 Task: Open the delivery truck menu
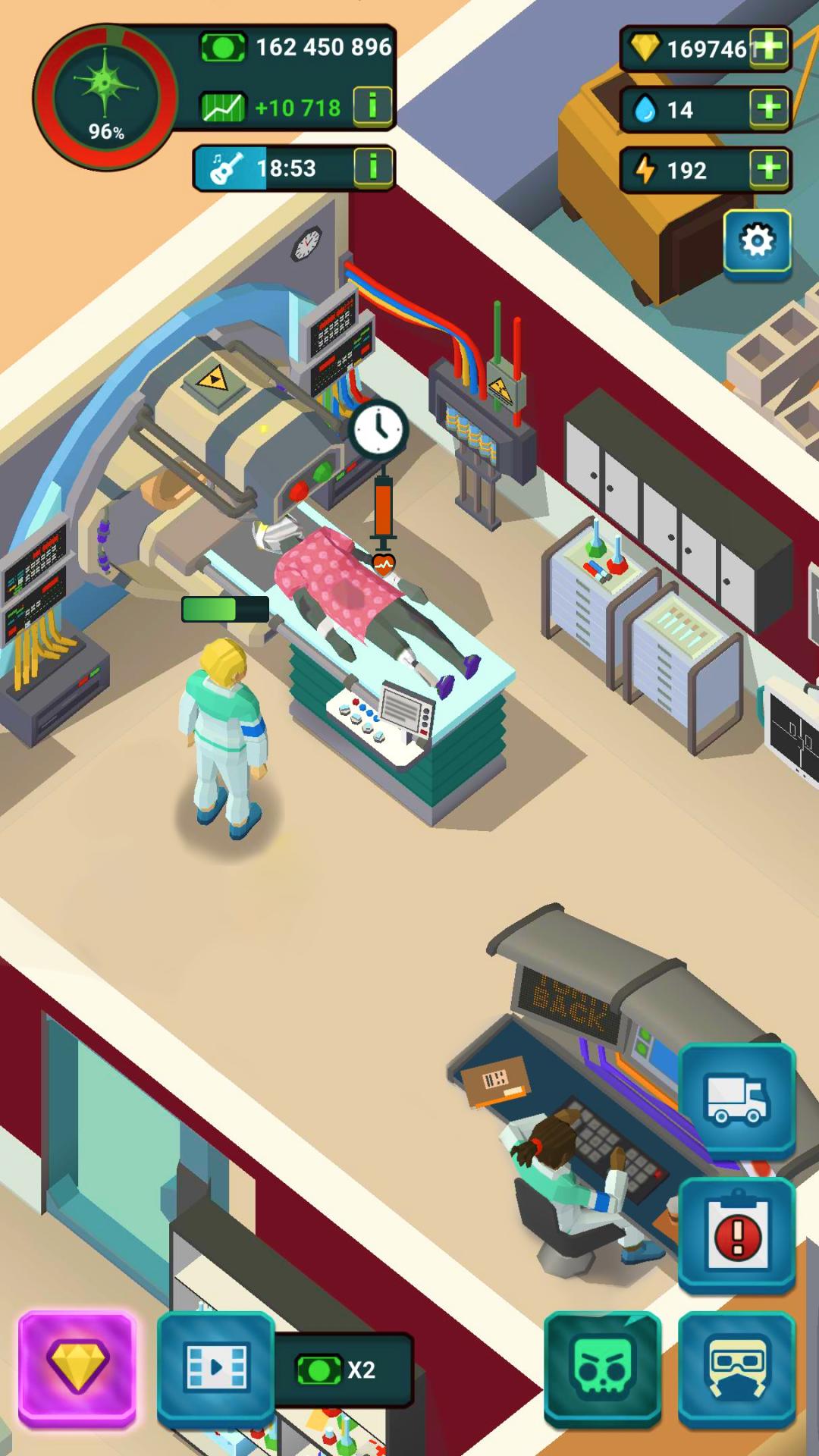736,1100
